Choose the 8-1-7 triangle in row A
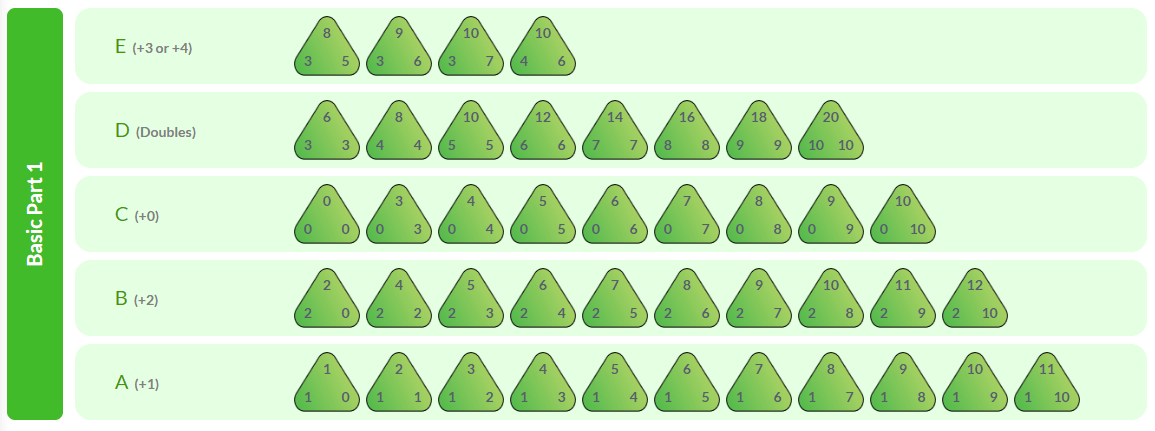 click(x=831, y=386)
